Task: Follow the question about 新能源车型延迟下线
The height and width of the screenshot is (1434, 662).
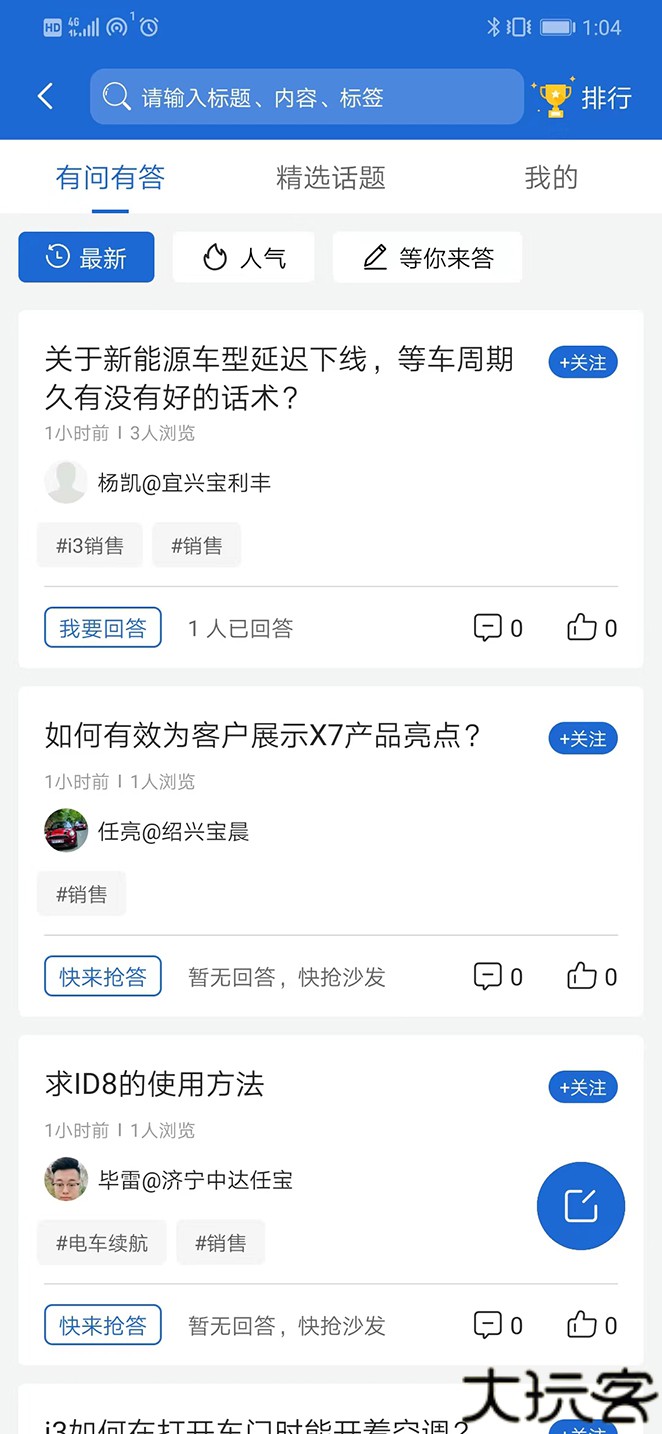Action: tap(583, 362)
